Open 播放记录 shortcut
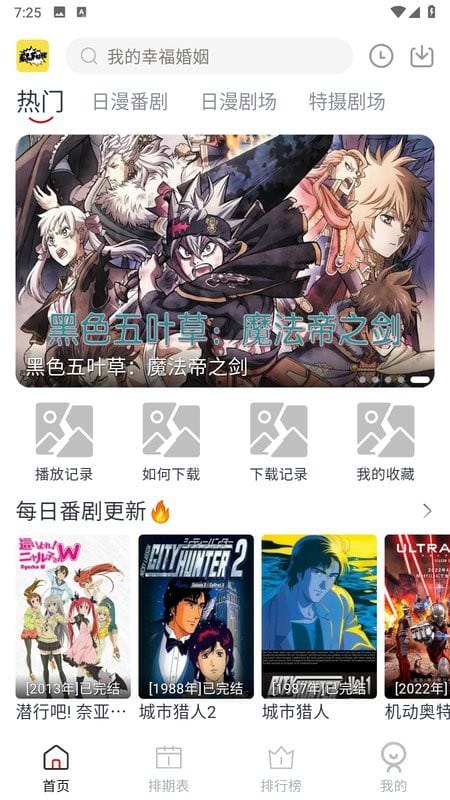The width and height of the screenshot is (450, 800). pyautogui.click(x=64, y=442)
